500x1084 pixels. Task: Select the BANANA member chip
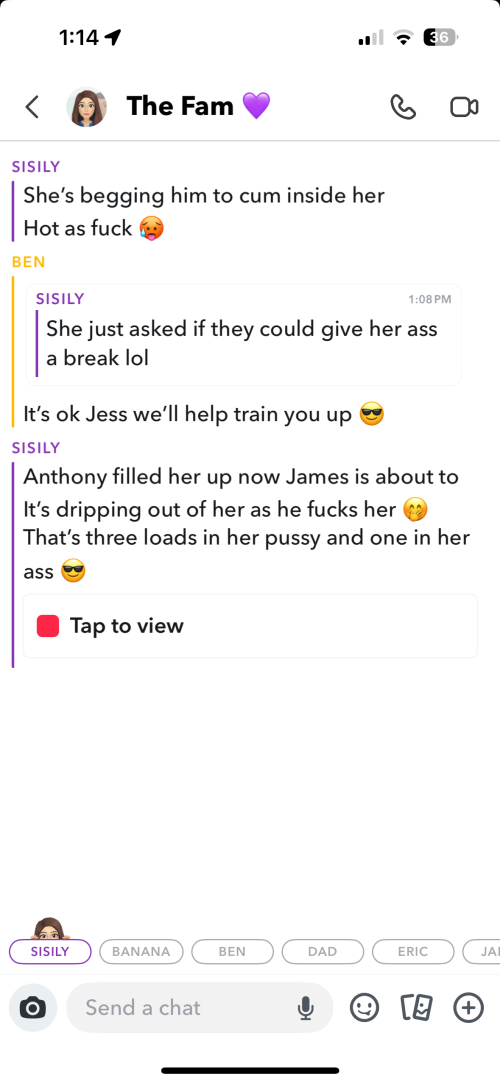[141, 951]
